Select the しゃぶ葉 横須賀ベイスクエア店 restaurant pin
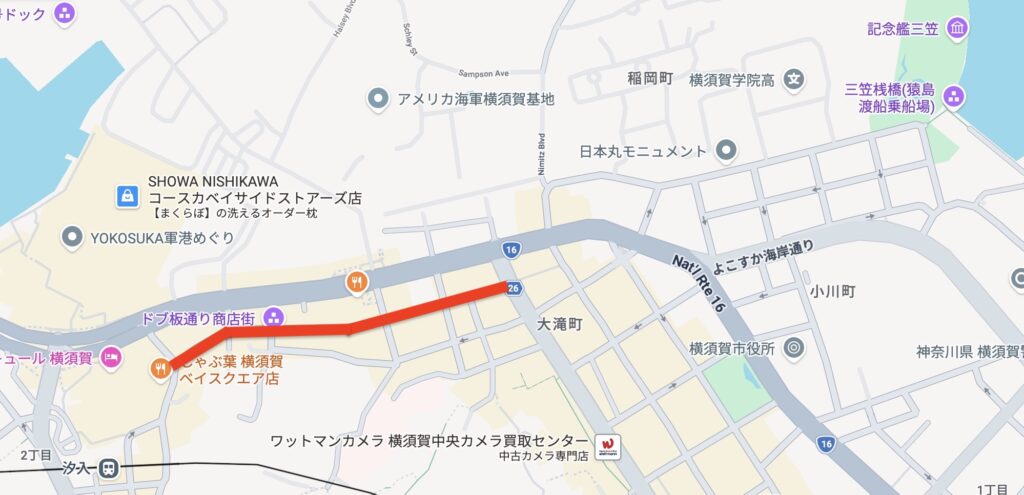Viewport: 1024px width, 495px height. coord(160,370)
